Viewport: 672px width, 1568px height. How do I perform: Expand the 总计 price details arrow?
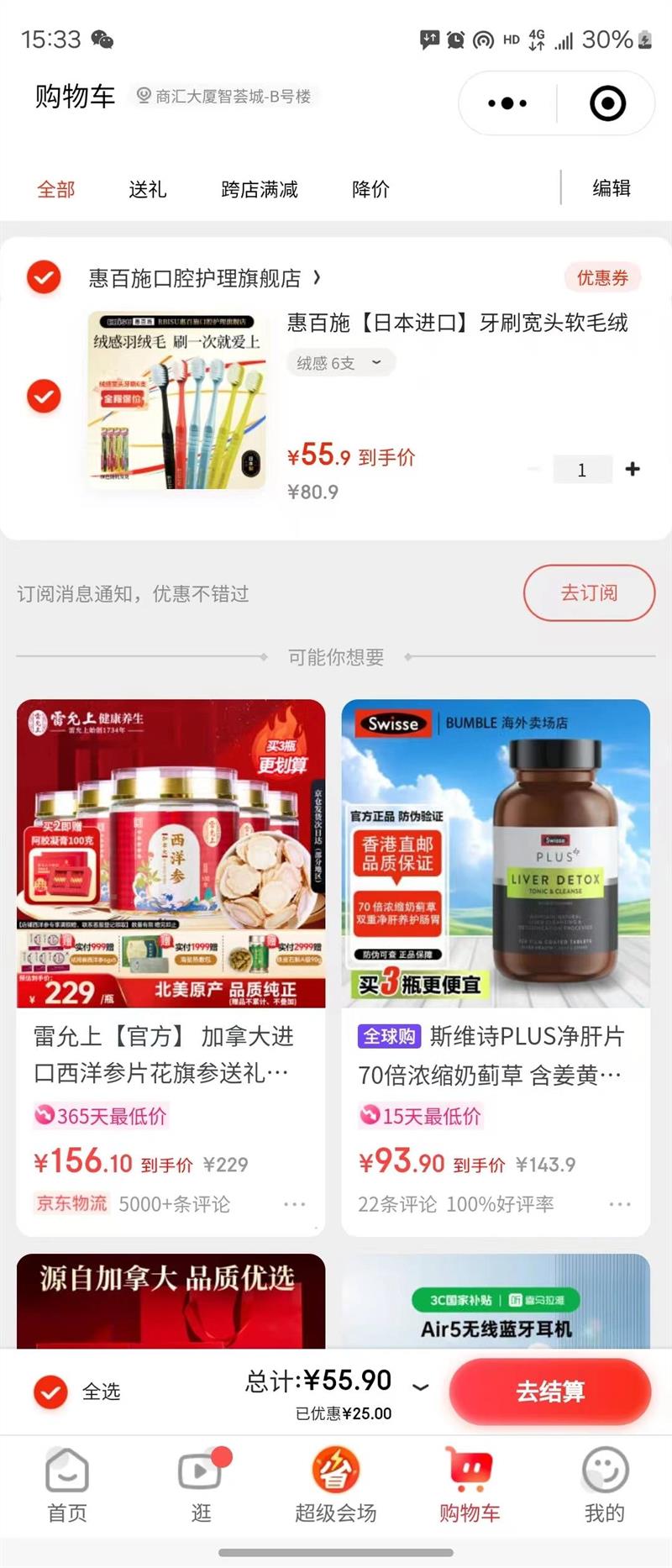tap(421, 1387)
